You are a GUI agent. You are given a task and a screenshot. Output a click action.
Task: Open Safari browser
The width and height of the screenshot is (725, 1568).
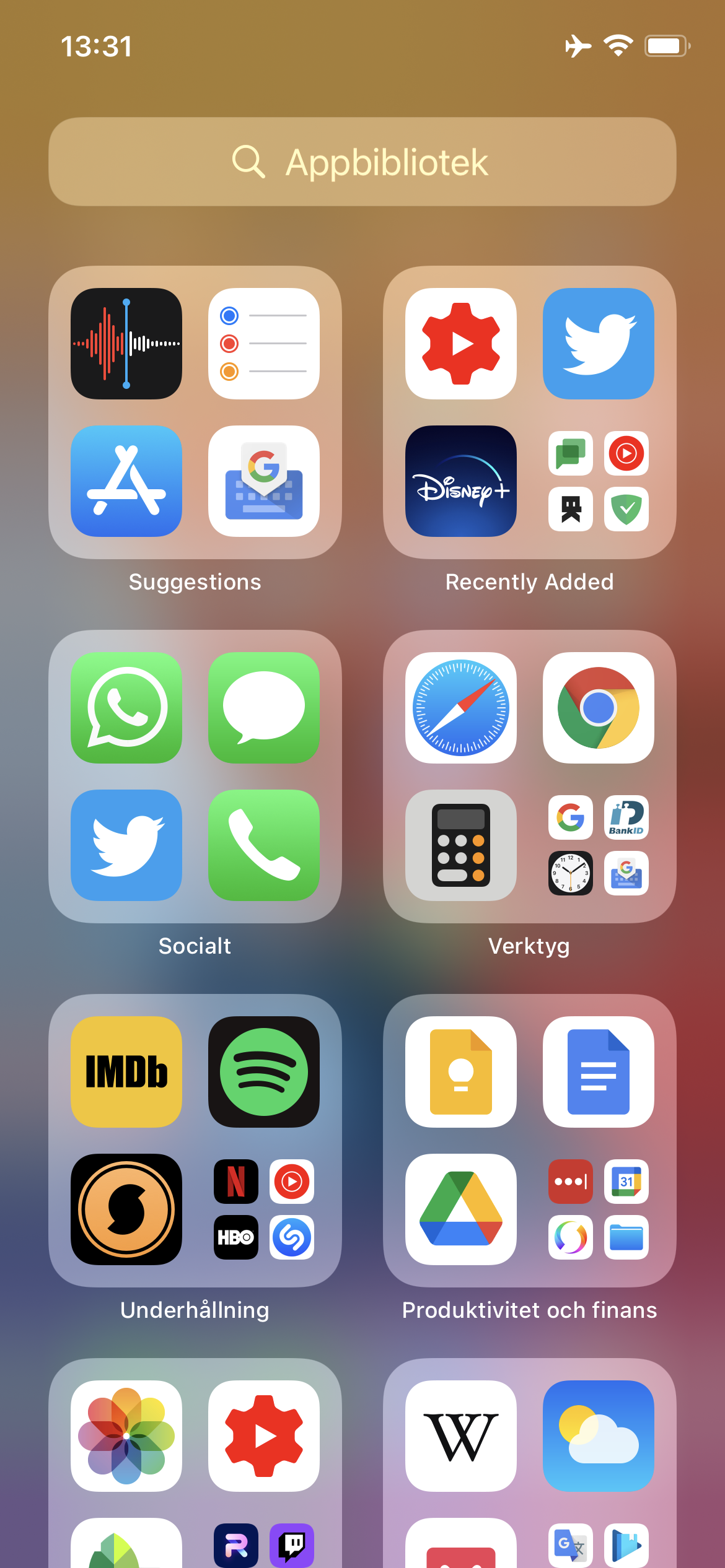pyautogui.click(x=461, y=708)
